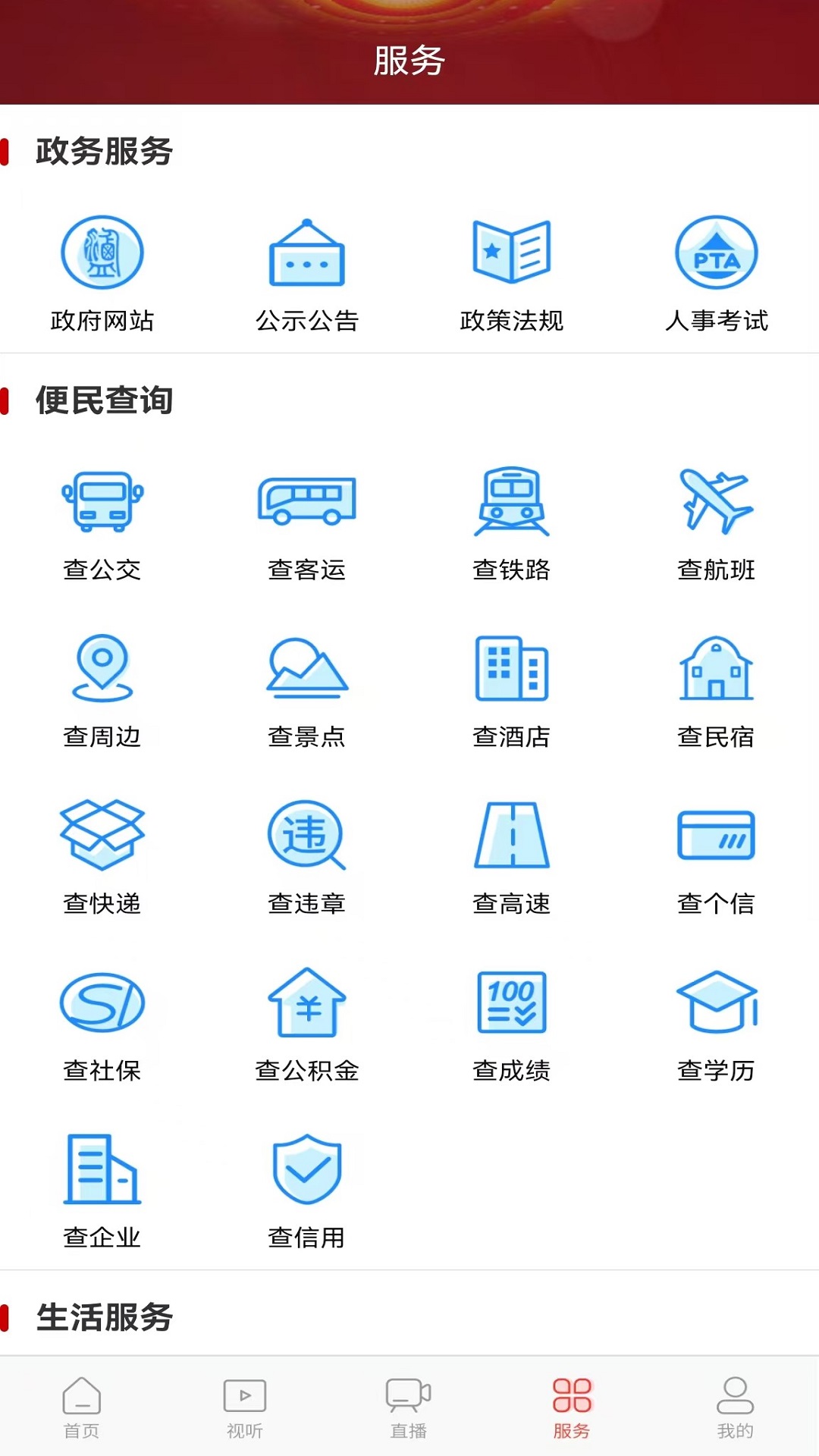Tap 查违章 traffic violations

(x=307, y=858)
